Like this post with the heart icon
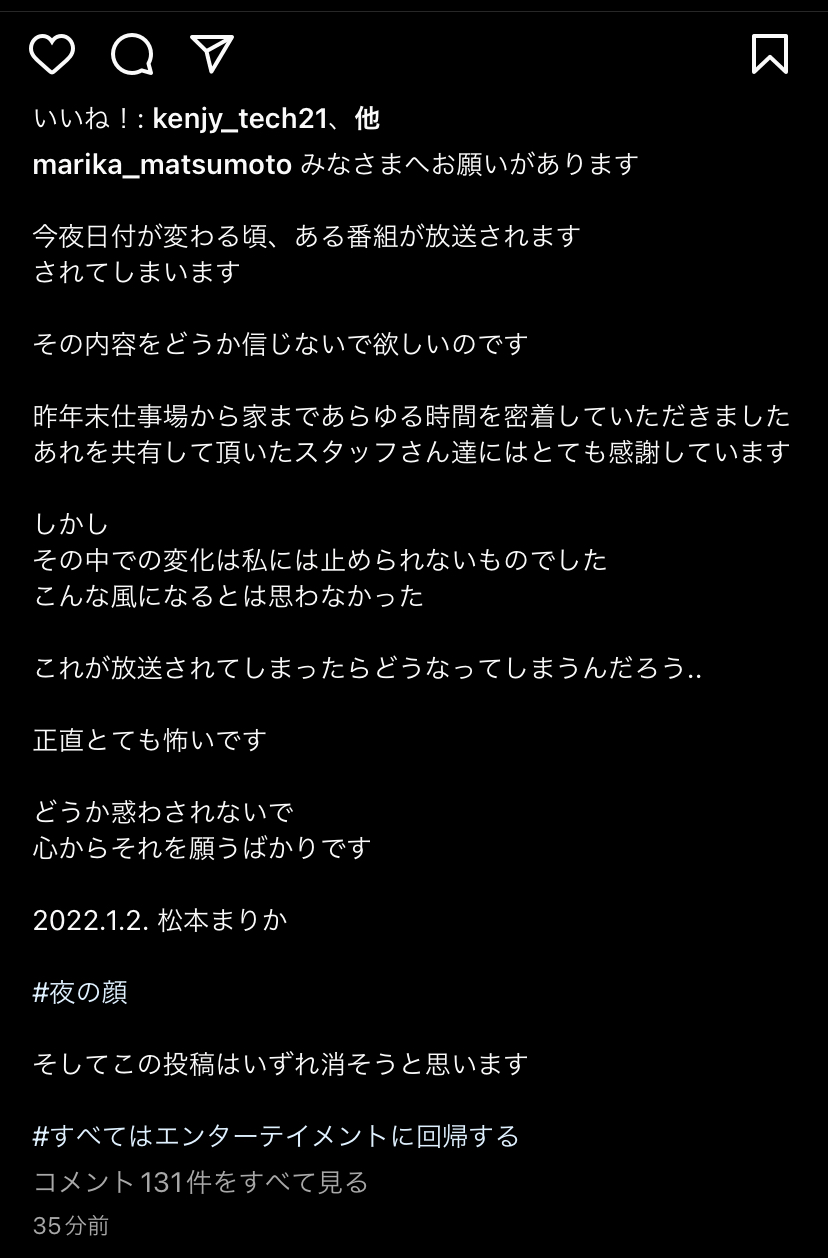The height and width of the screenshot is (1258, 828). click(52, 54)
